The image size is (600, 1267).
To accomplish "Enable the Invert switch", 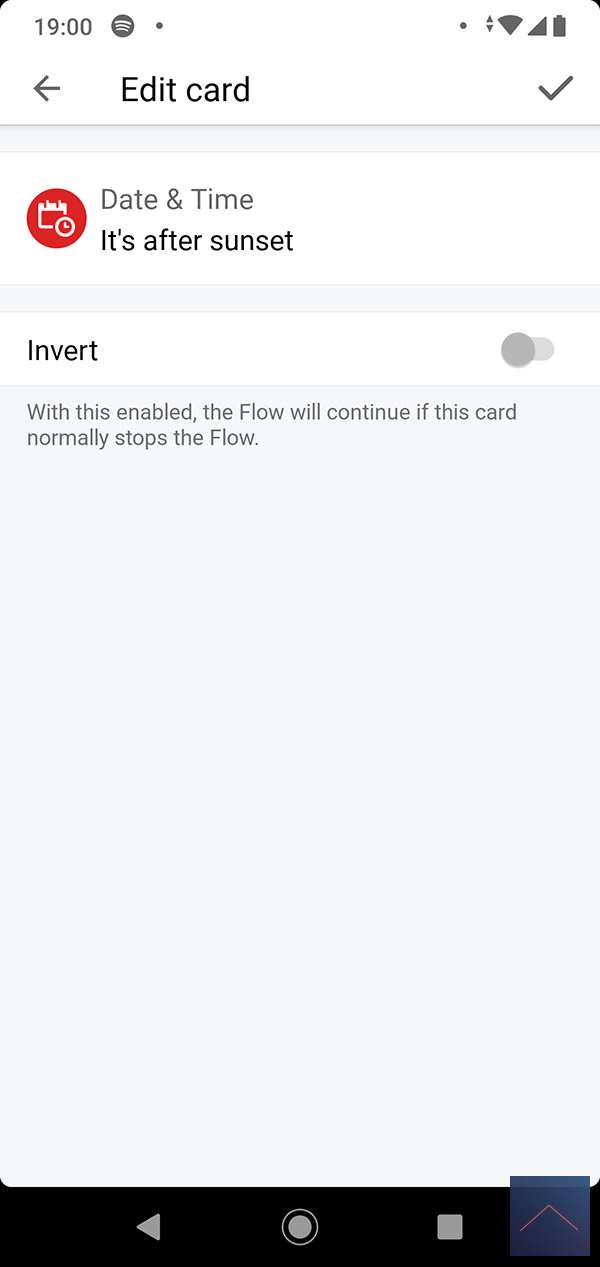I will point(527,350).
